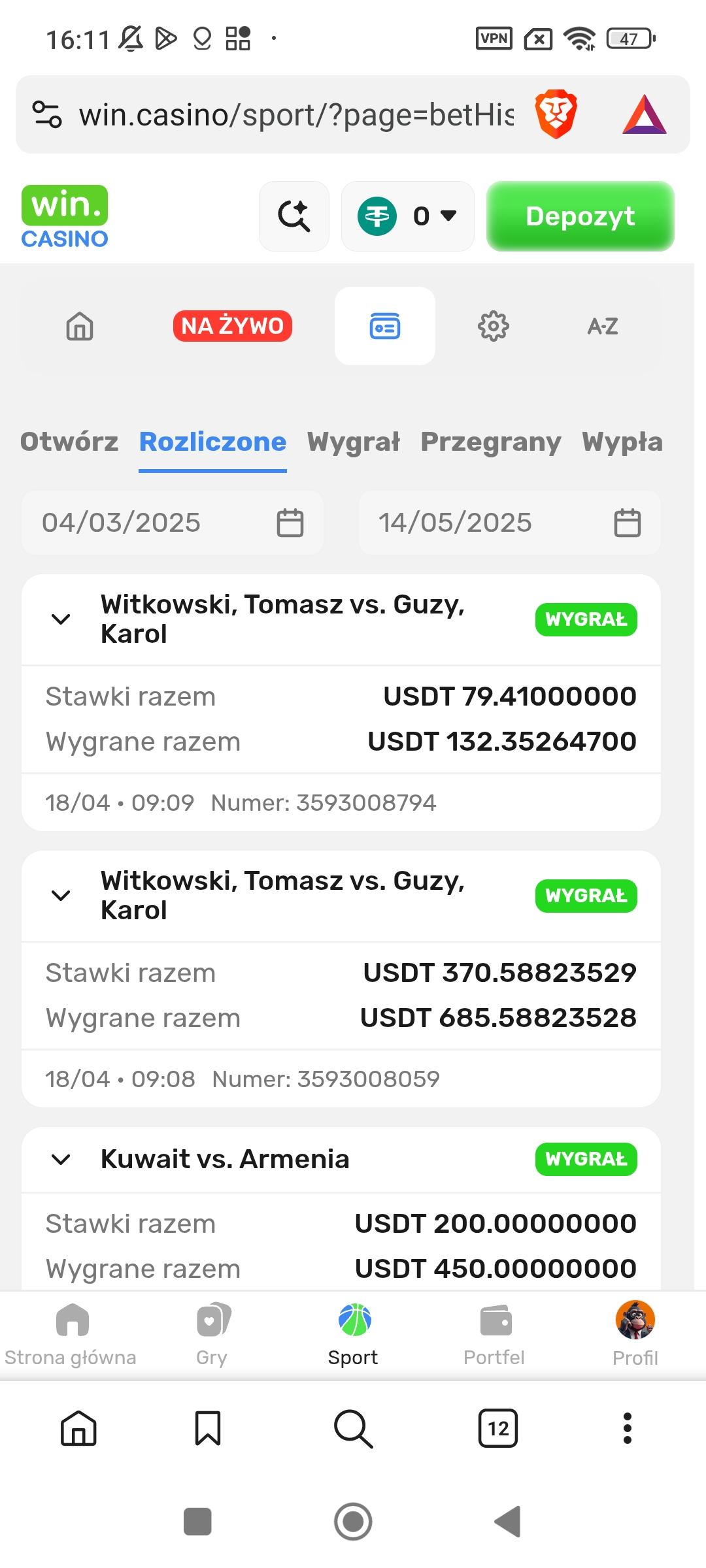Open the search icon beside the balance
The height and width of the screenshot is (1568, 706).
coord(294,216)
